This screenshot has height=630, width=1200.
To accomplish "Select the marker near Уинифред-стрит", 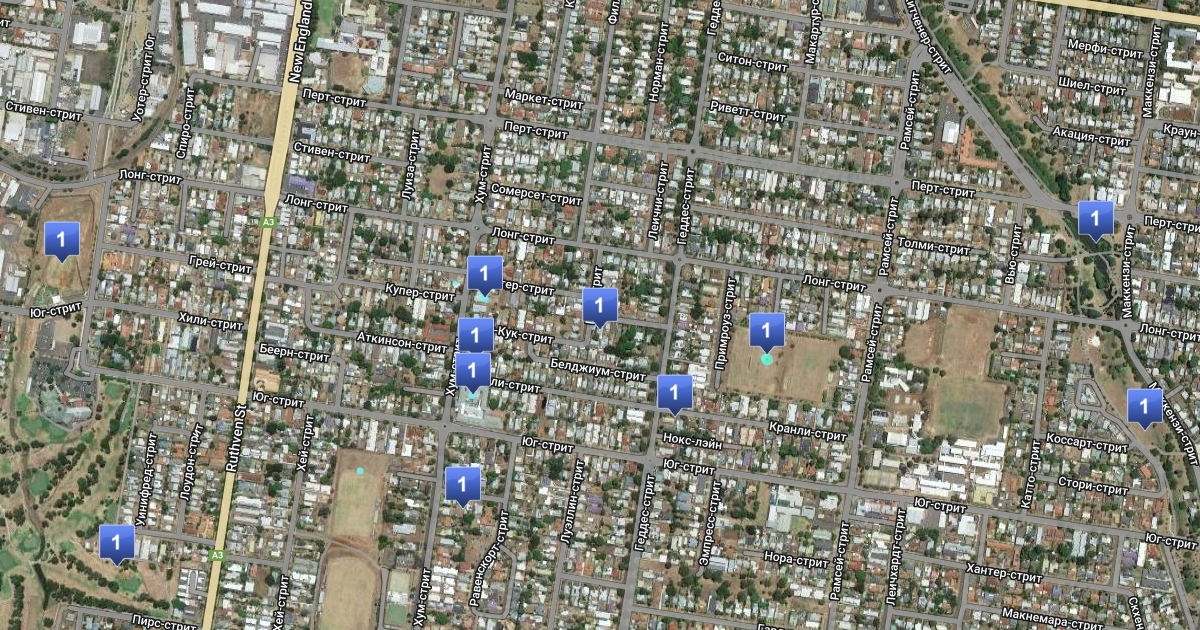I will [117, 542].
